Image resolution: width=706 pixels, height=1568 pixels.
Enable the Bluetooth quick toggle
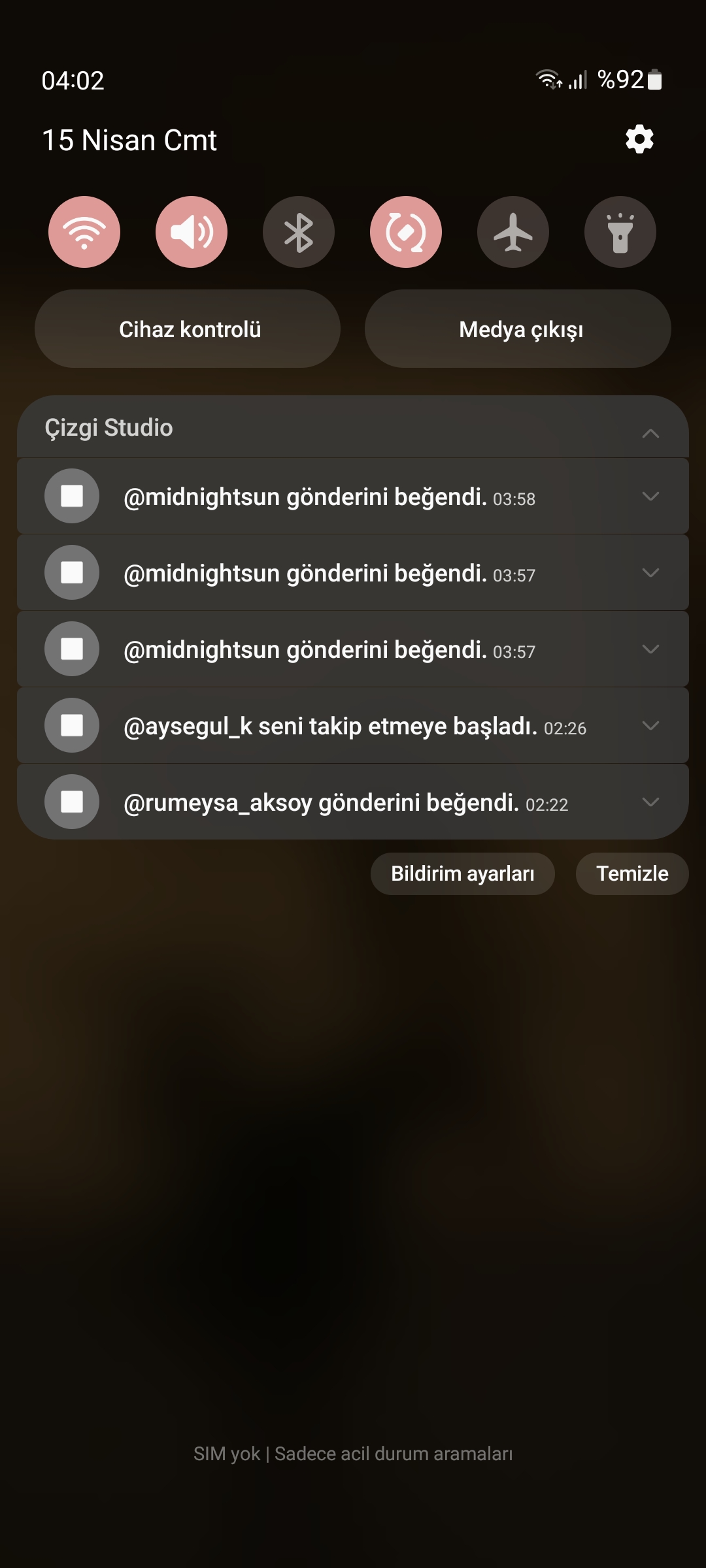[x=299, y=232]
